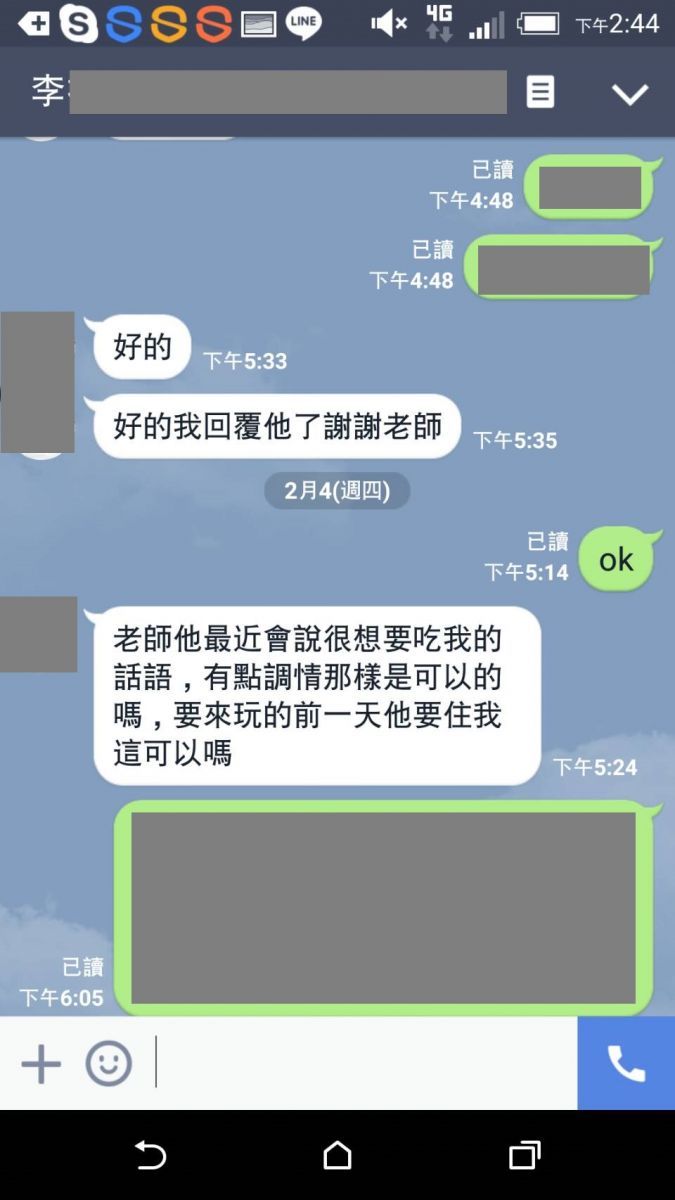Start a voice call with phone button
Viewport: 675px width, 1200px height.
point(626,1064)
